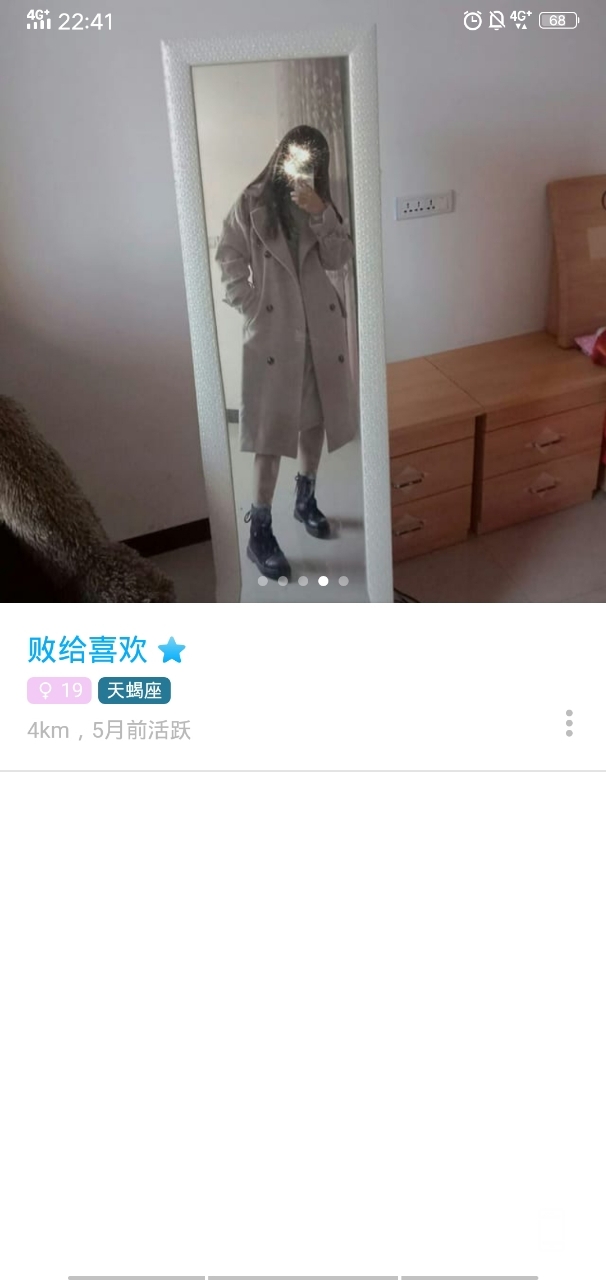
Task: Jump to the first photo indicator dot
Action: (x=263, y=580)
